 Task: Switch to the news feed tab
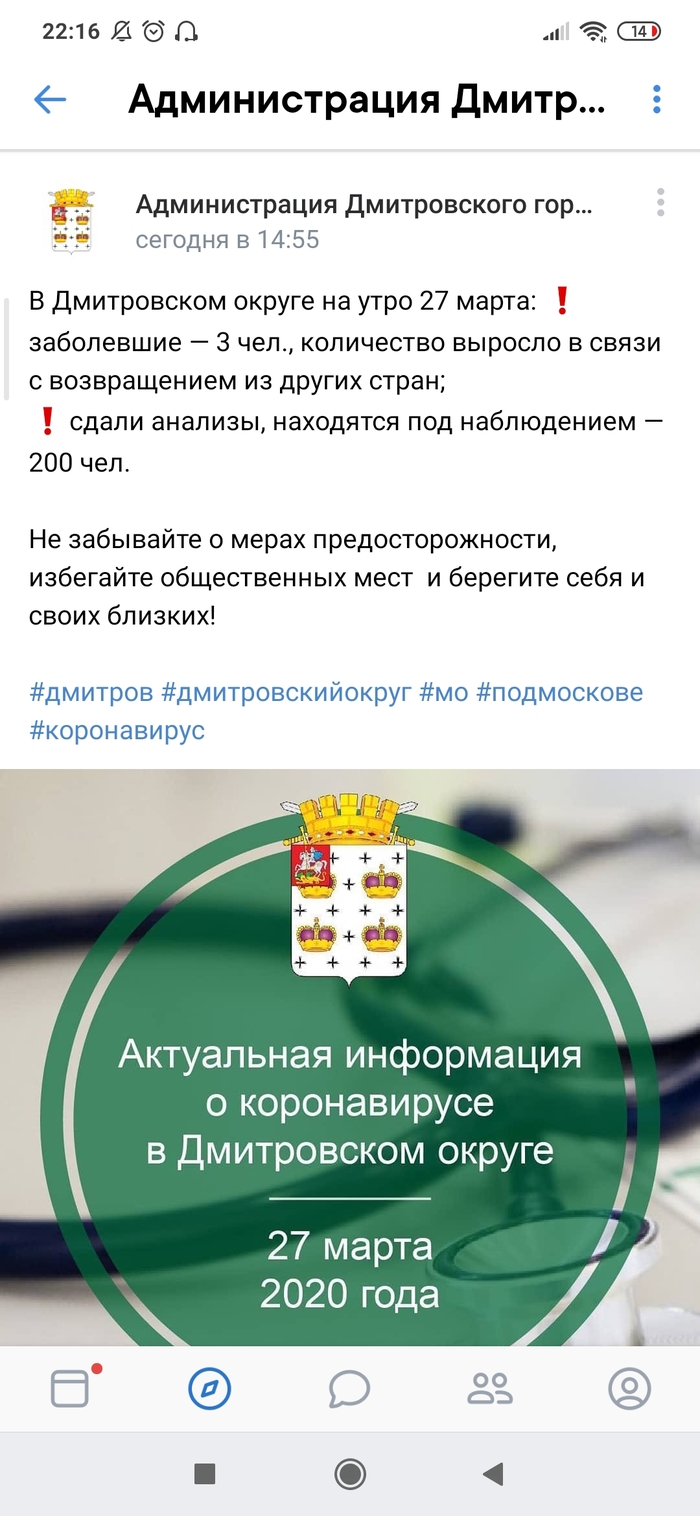click(70, 1388)
